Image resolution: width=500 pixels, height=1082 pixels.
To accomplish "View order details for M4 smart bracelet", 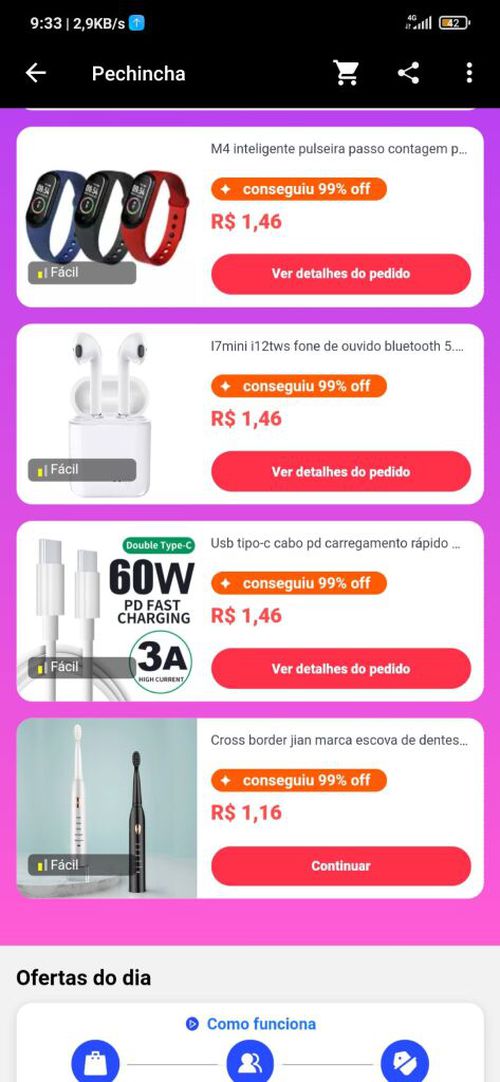I will point(341,274).
